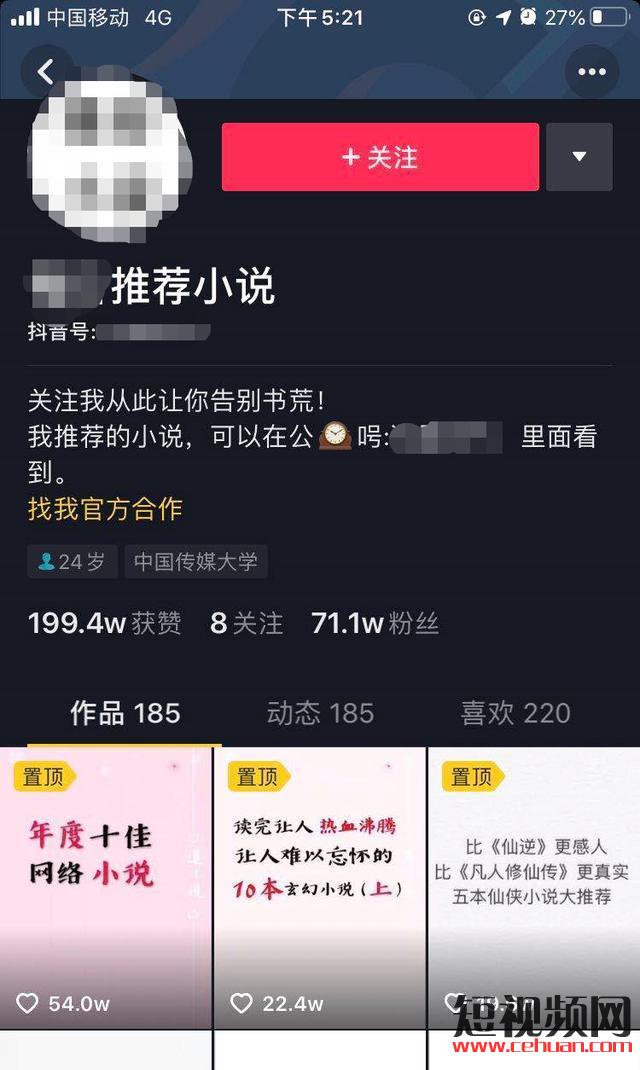Viewport: 640px width, 1070px height.
Task: Go back using the top-left arrow
Action: tap(45, 72)
